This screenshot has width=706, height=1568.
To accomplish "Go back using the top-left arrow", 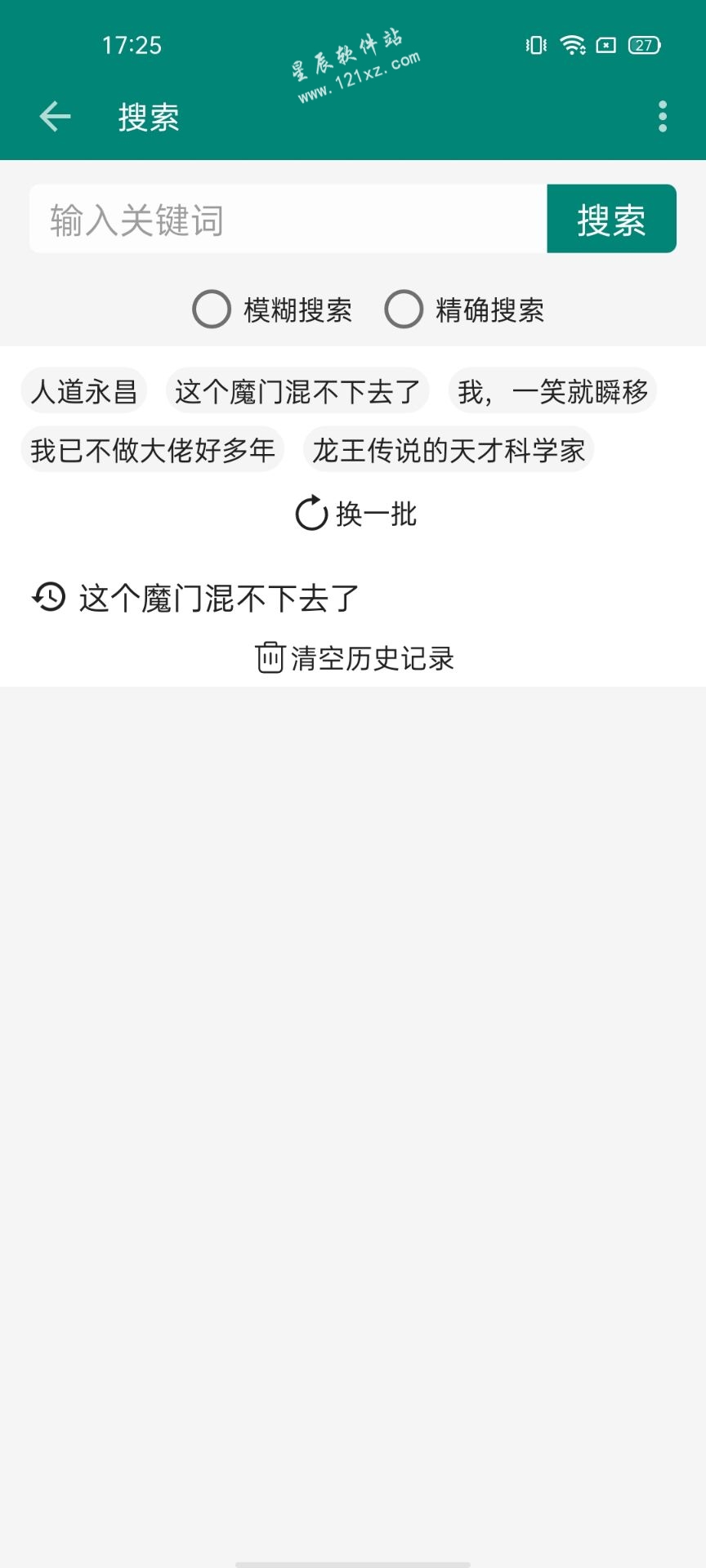I will coord(56,117).
